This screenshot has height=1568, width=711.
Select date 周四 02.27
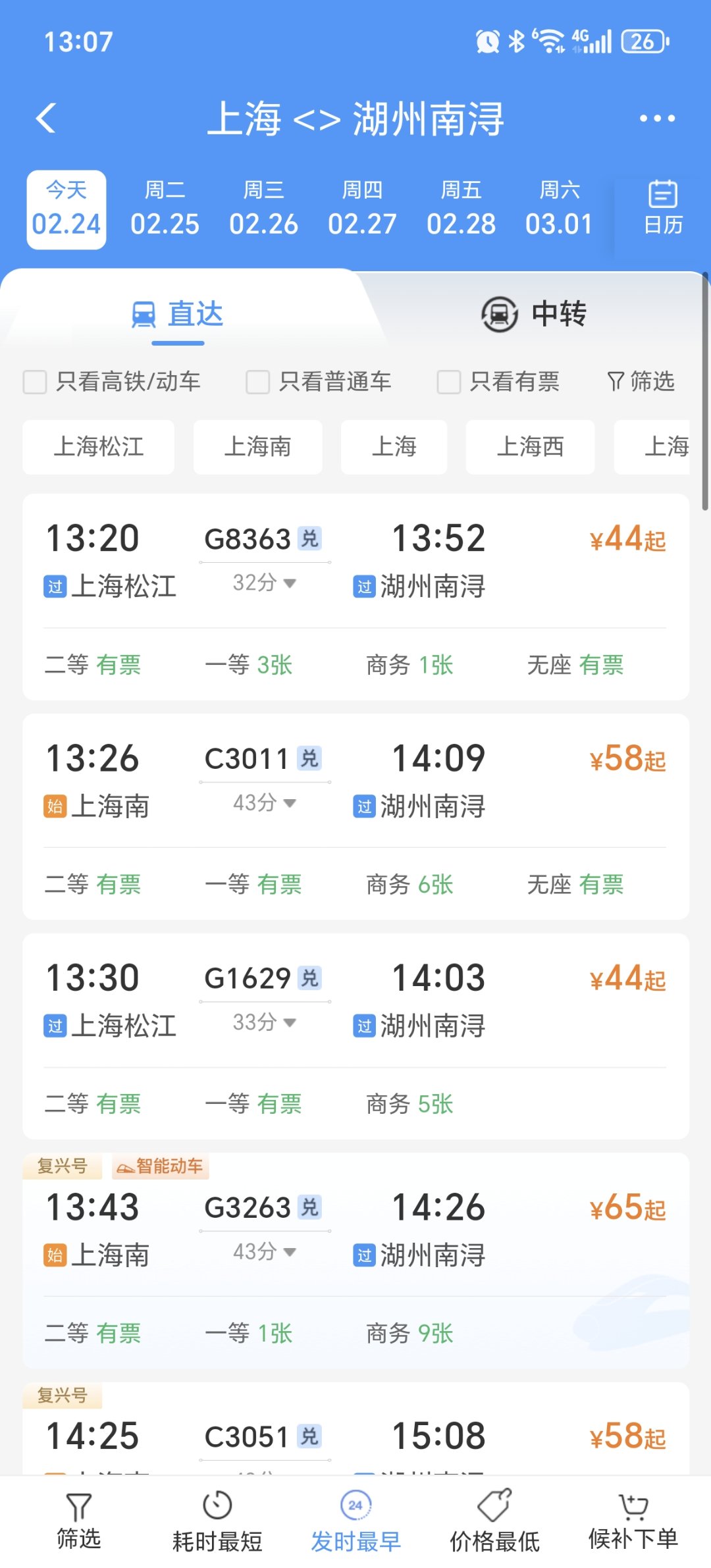point(362,209)
